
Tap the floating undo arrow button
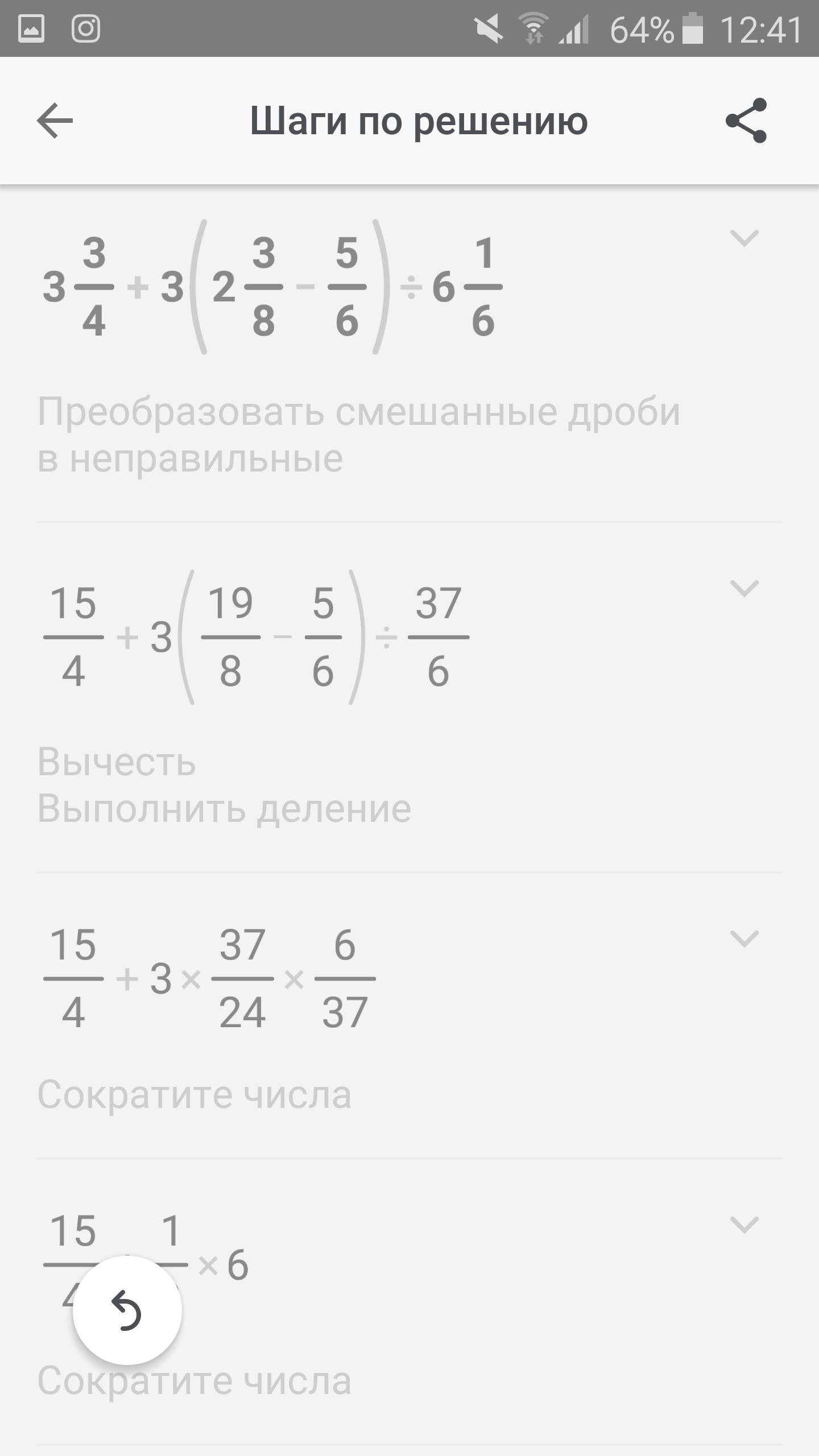coord(127,1310)
